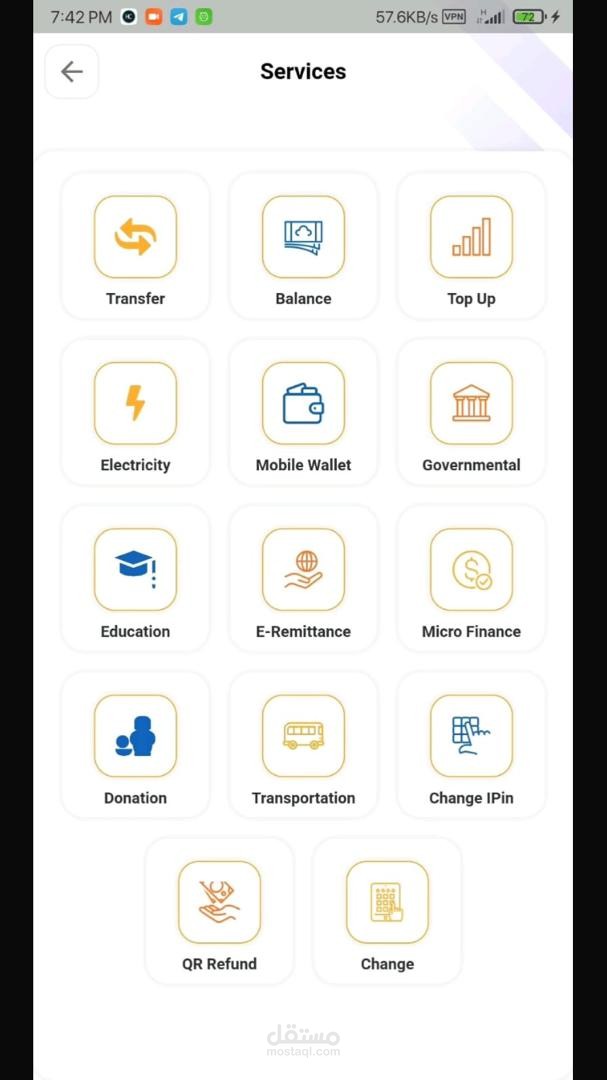Choose the Transportation service
The image size is (607, 1080).
click(x=303, y=744)
